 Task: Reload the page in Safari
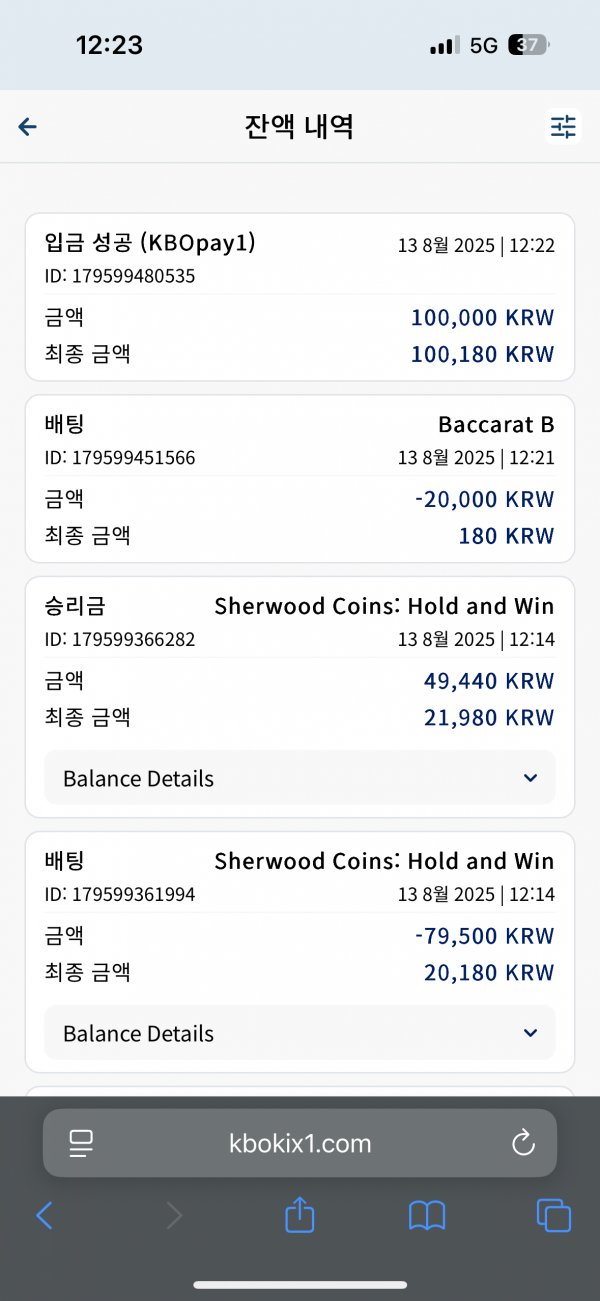tap(523, 1143)
